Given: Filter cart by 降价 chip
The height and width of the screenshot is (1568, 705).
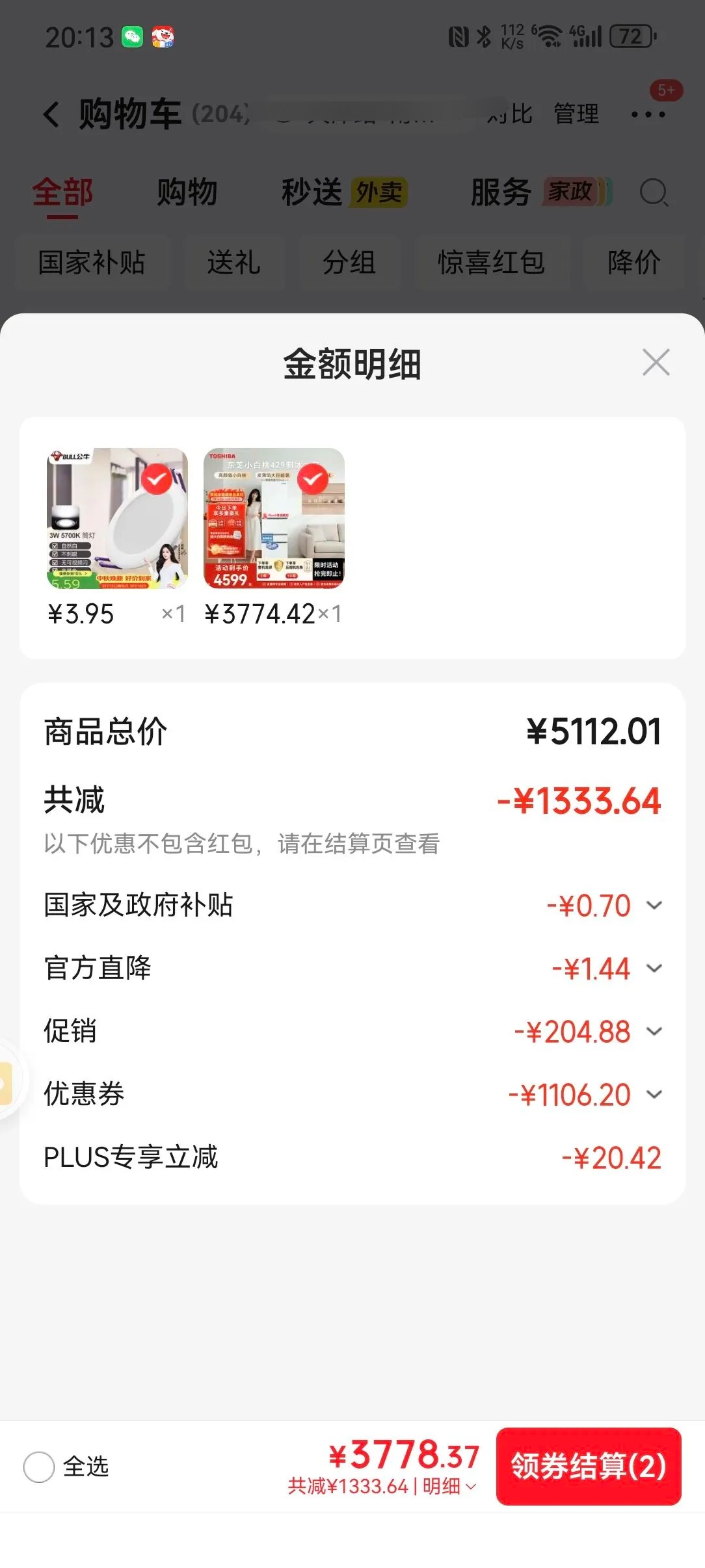Looking at the screenshot, I should (634, 263).
